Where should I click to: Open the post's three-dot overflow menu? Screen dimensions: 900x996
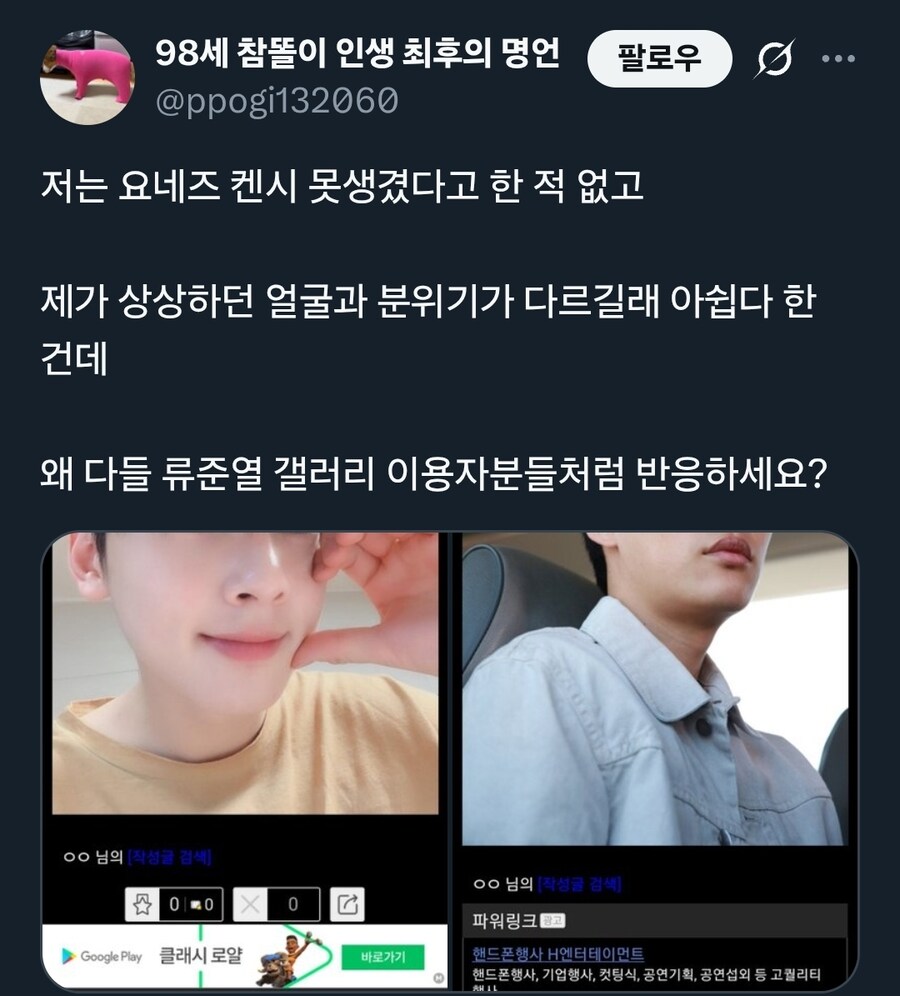[838, 59]
